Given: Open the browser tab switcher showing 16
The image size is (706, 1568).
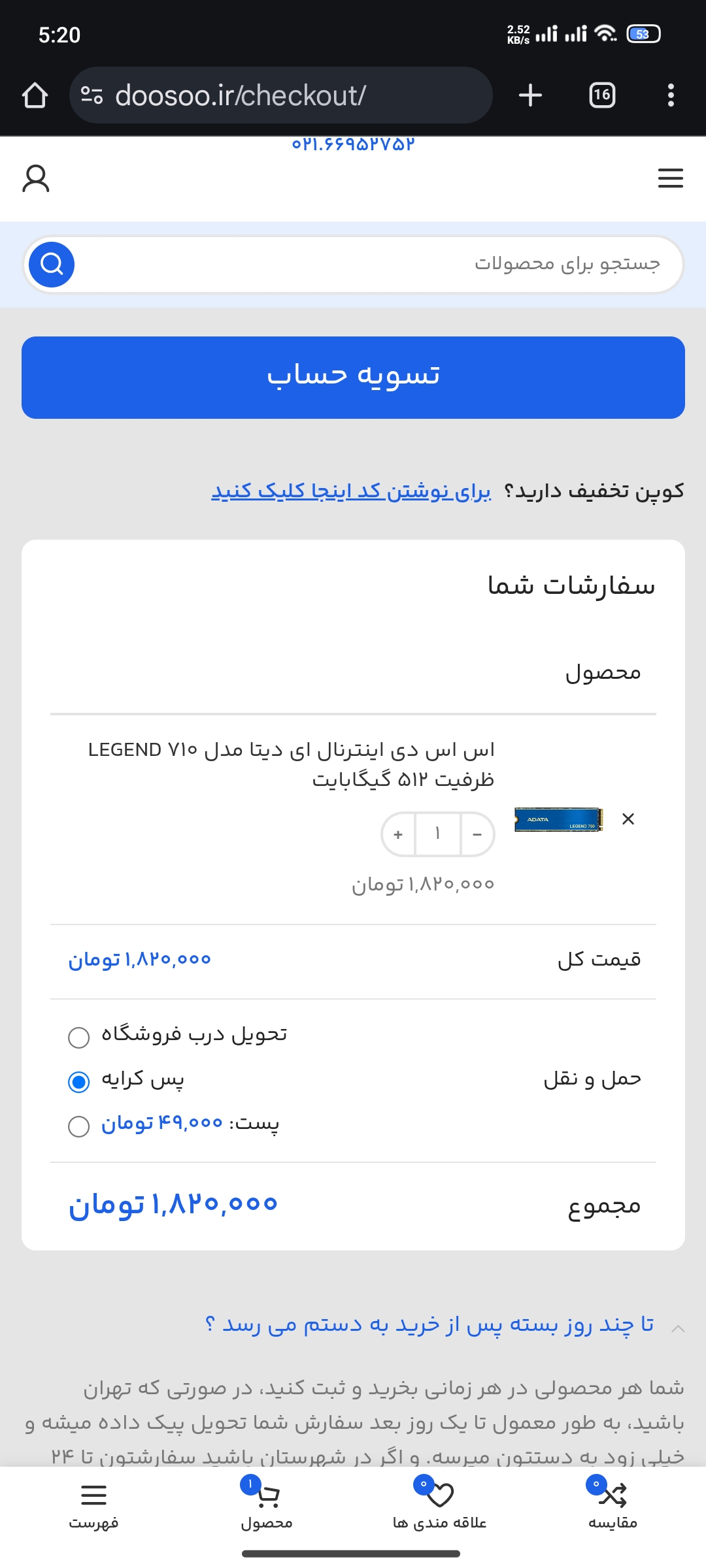Looking at the screenshot, I should [602, 95].
